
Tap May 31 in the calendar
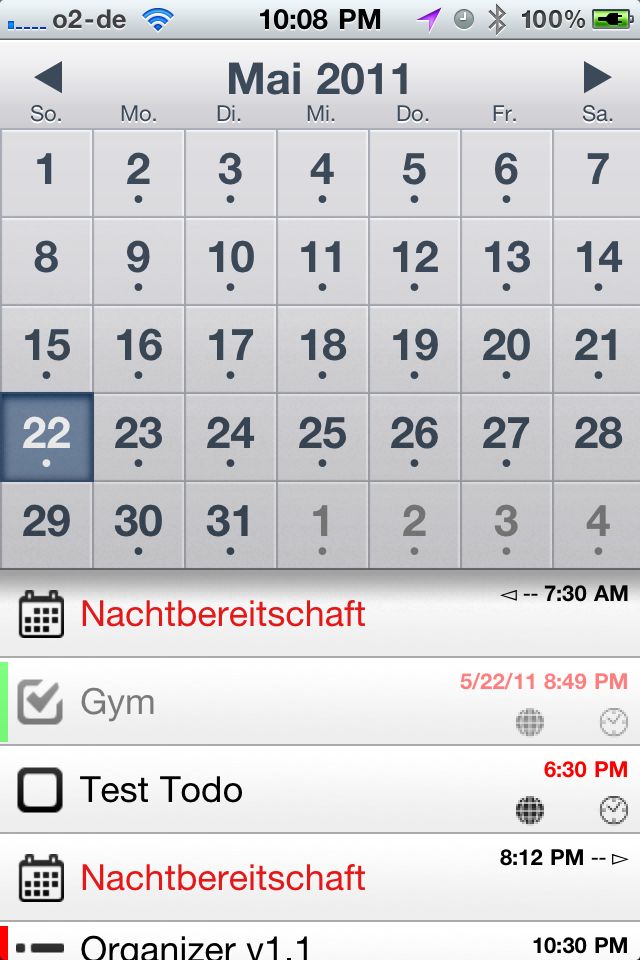pos(230,526)
